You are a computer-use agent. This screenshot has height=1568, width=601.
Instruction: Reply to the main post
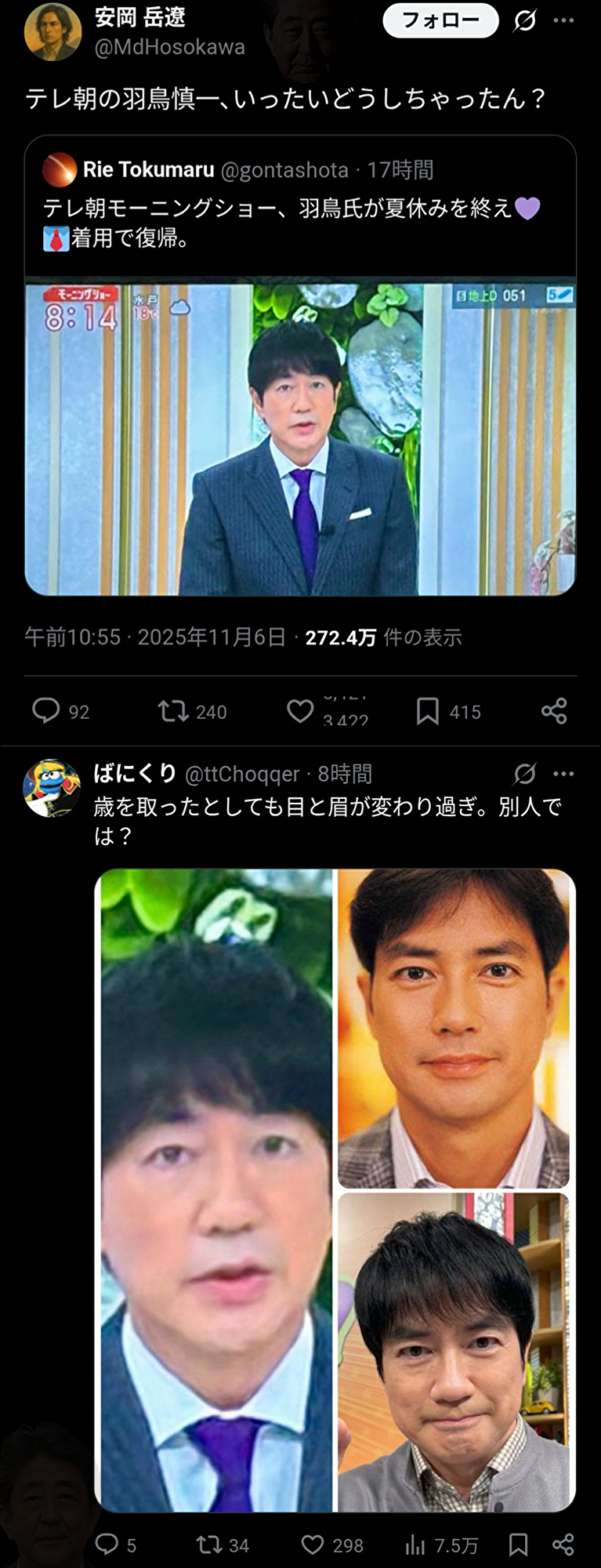pyautogui.click(x=46, y=710)
